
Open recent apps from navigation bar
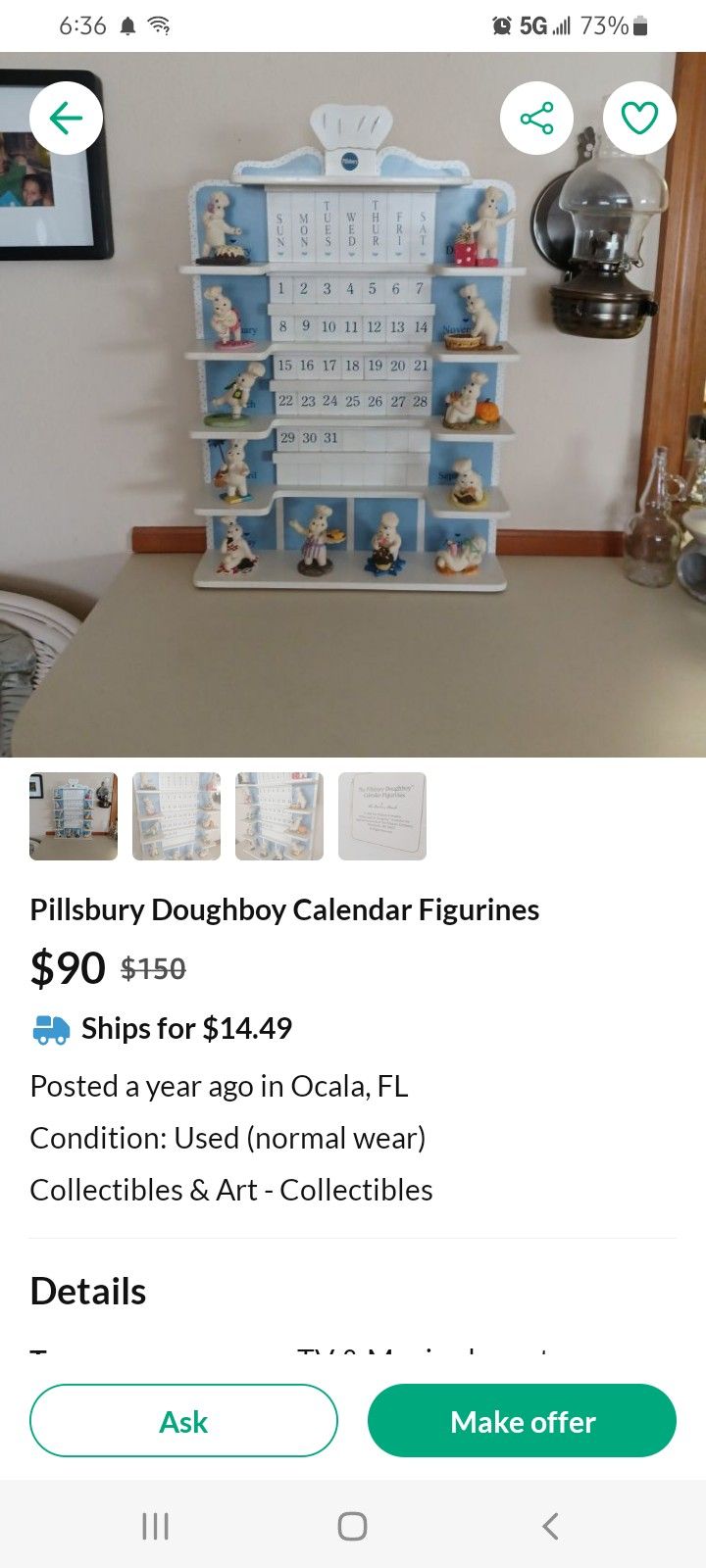tap(155, 1526)
